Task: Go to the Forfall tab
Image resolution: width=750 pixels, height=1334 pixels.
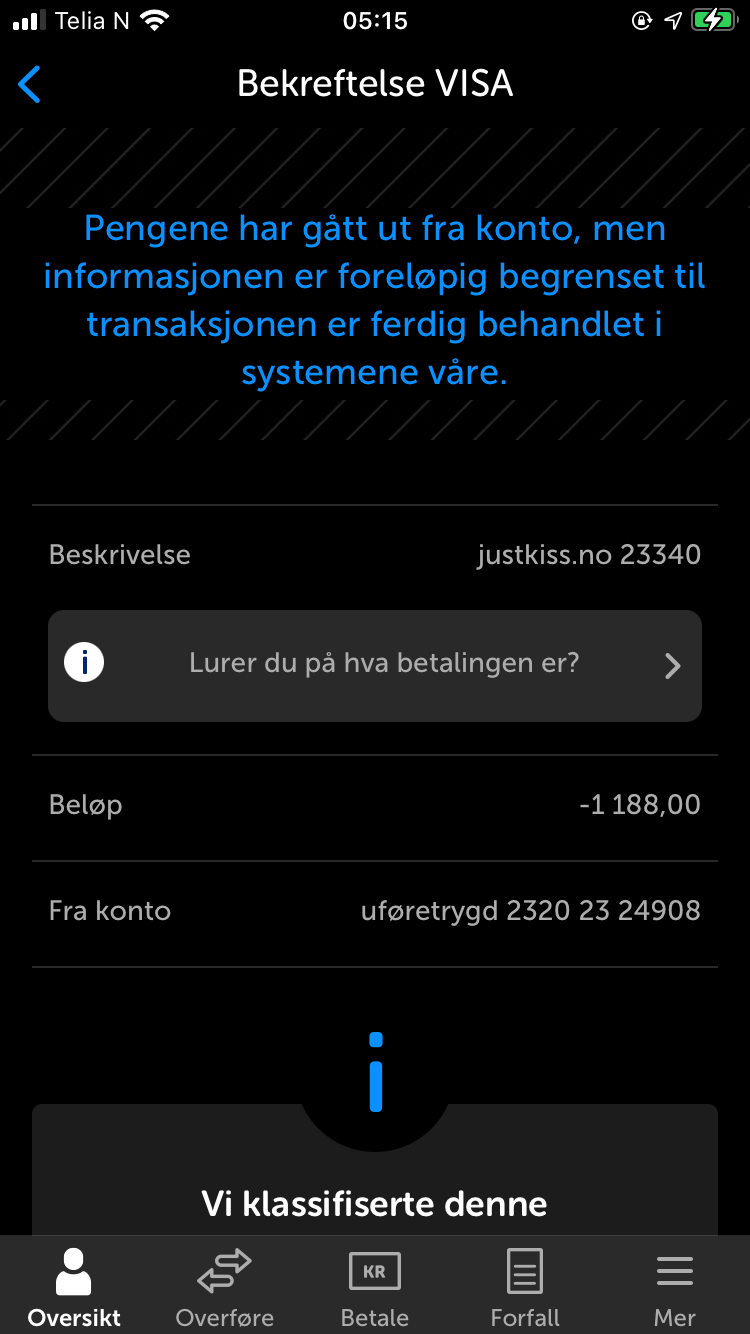Action: (x=525, y=1286)
